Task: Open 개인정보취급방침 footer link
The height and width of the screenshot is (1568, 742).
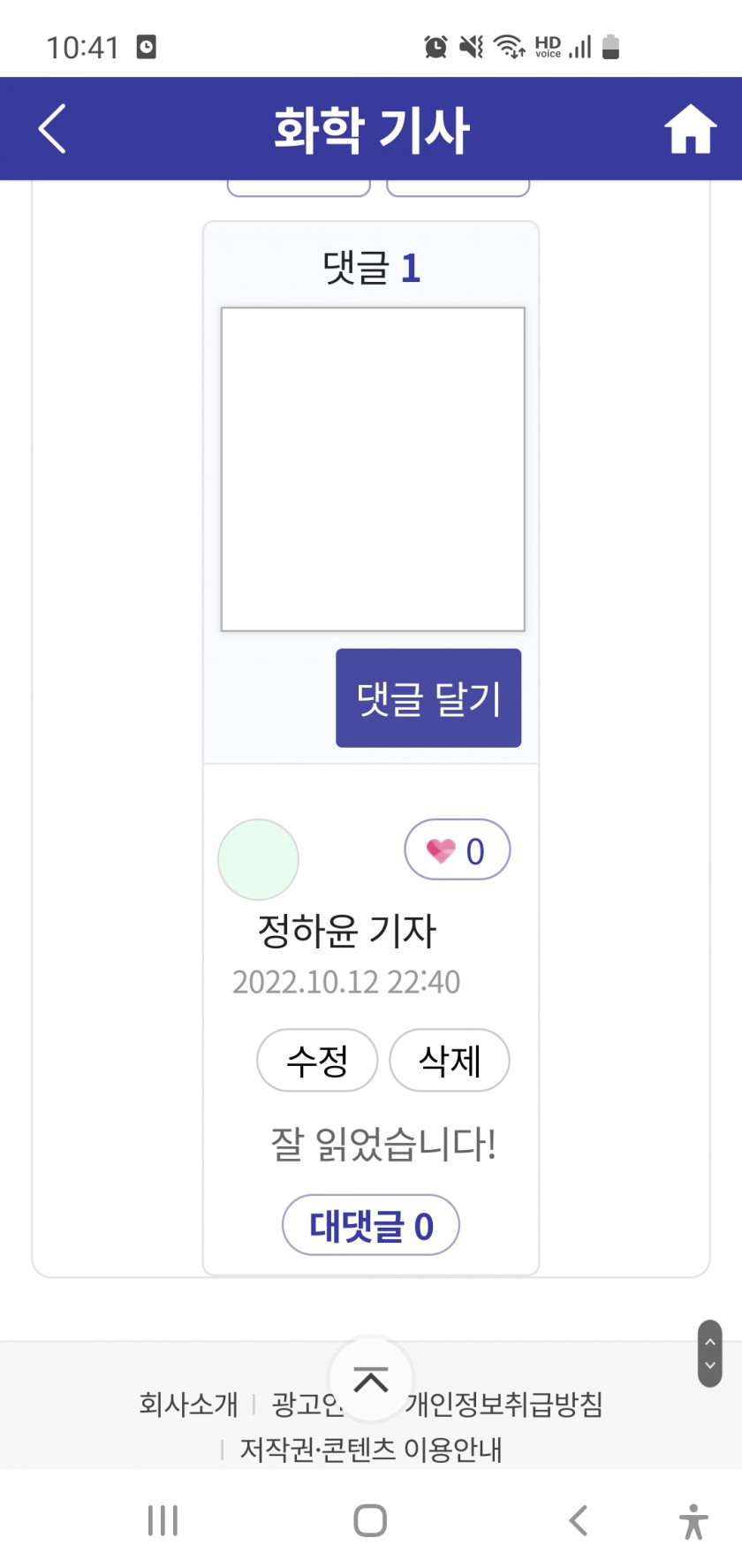Action: tap(503, 1404)
